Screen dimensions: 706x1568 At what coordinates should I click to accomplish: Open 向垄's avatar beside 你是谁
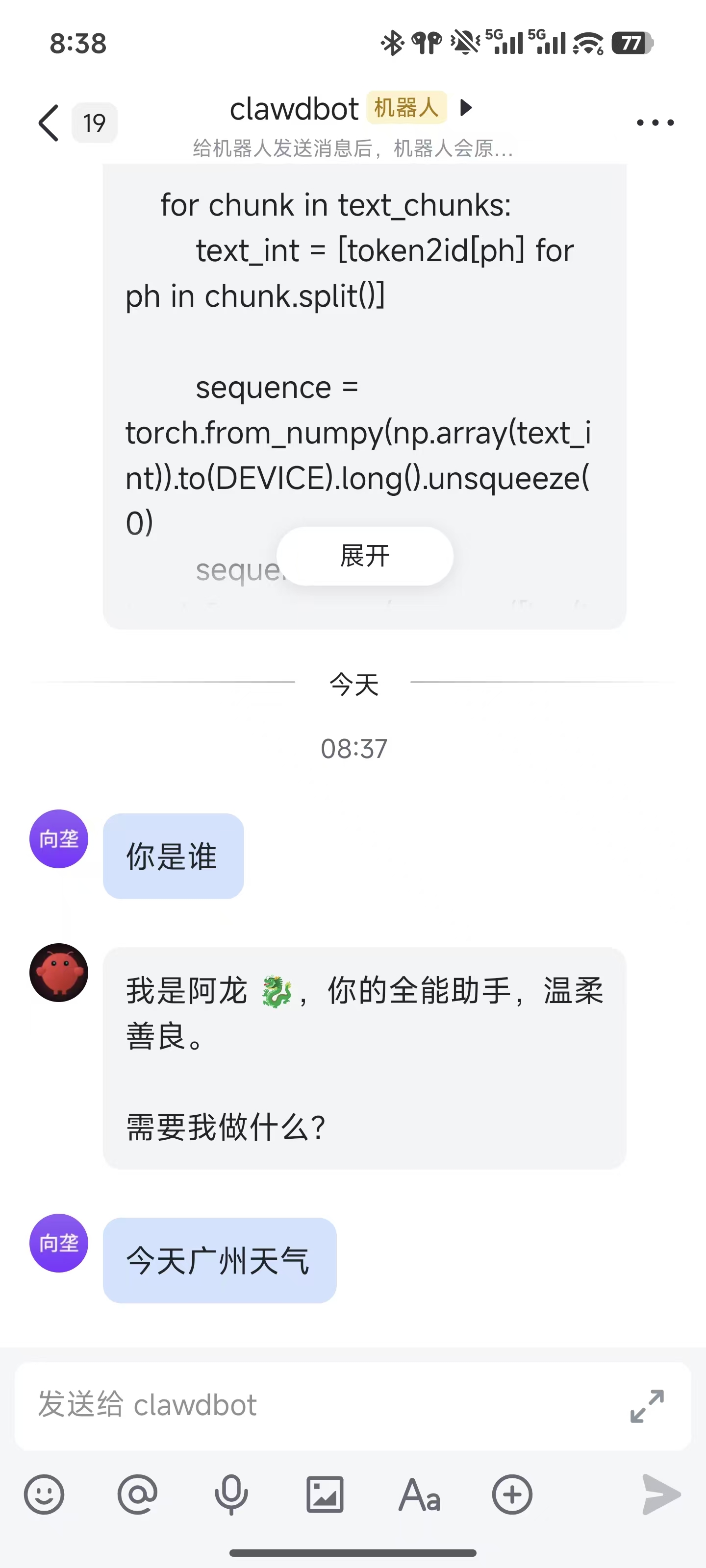59,839
